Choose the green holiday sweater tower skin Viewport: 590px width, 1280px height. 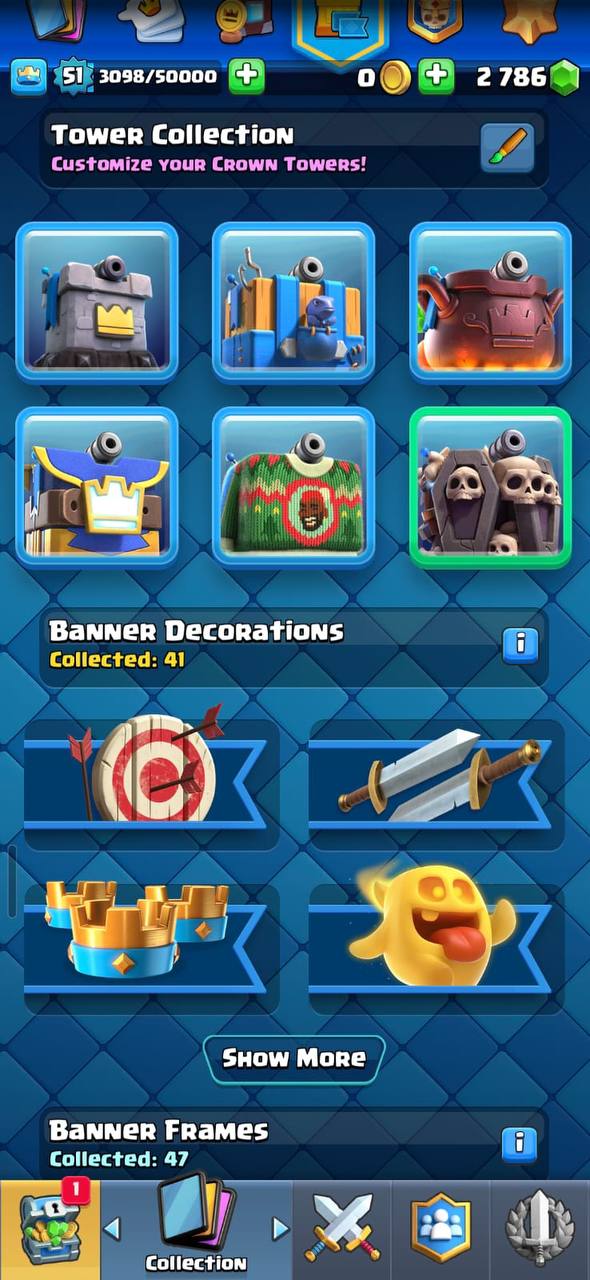(293, 488)
